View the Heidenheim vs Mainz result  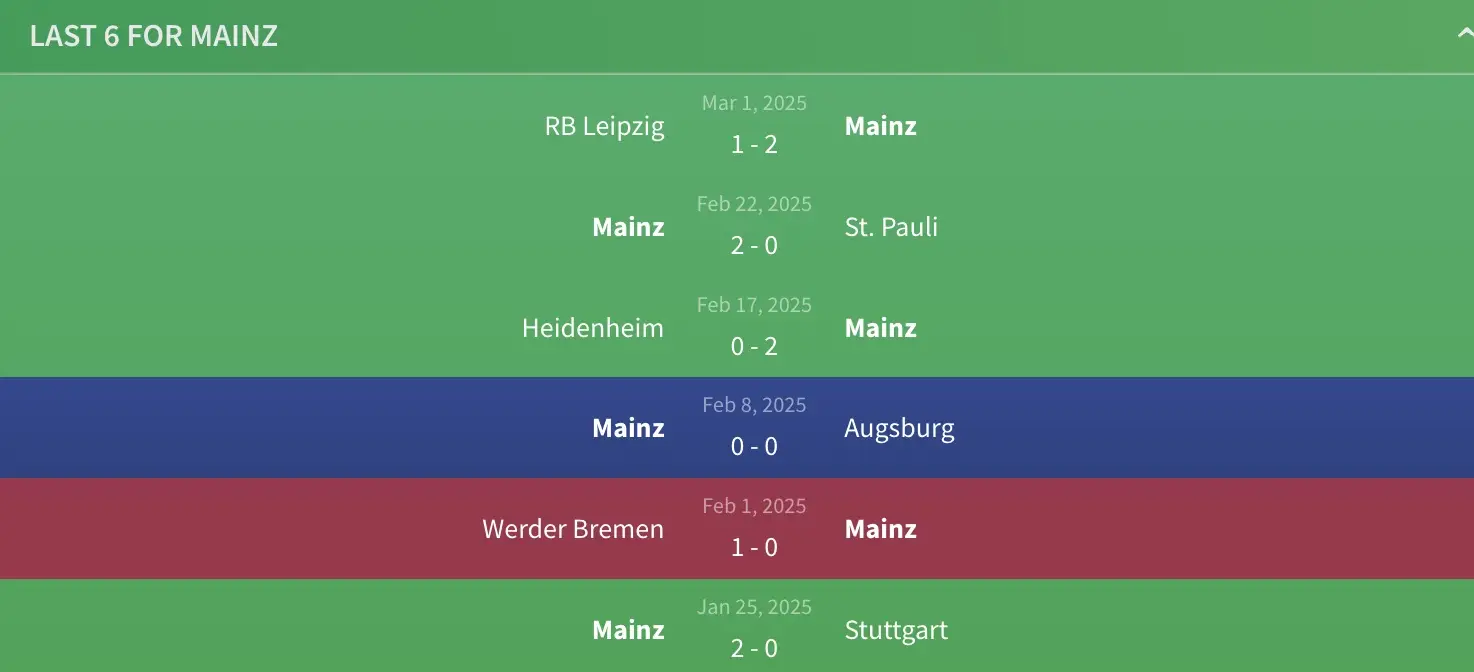point(754,327)
